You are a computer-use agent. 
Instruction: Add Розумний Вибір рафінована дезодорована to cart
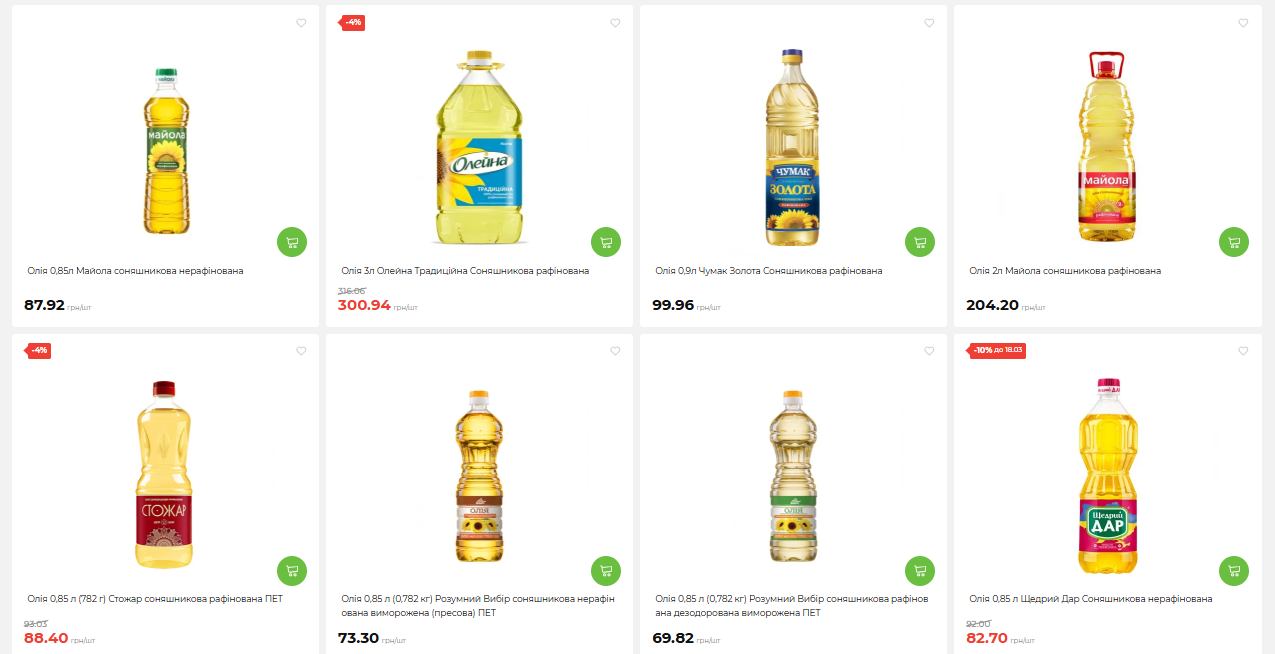[920, 570]
